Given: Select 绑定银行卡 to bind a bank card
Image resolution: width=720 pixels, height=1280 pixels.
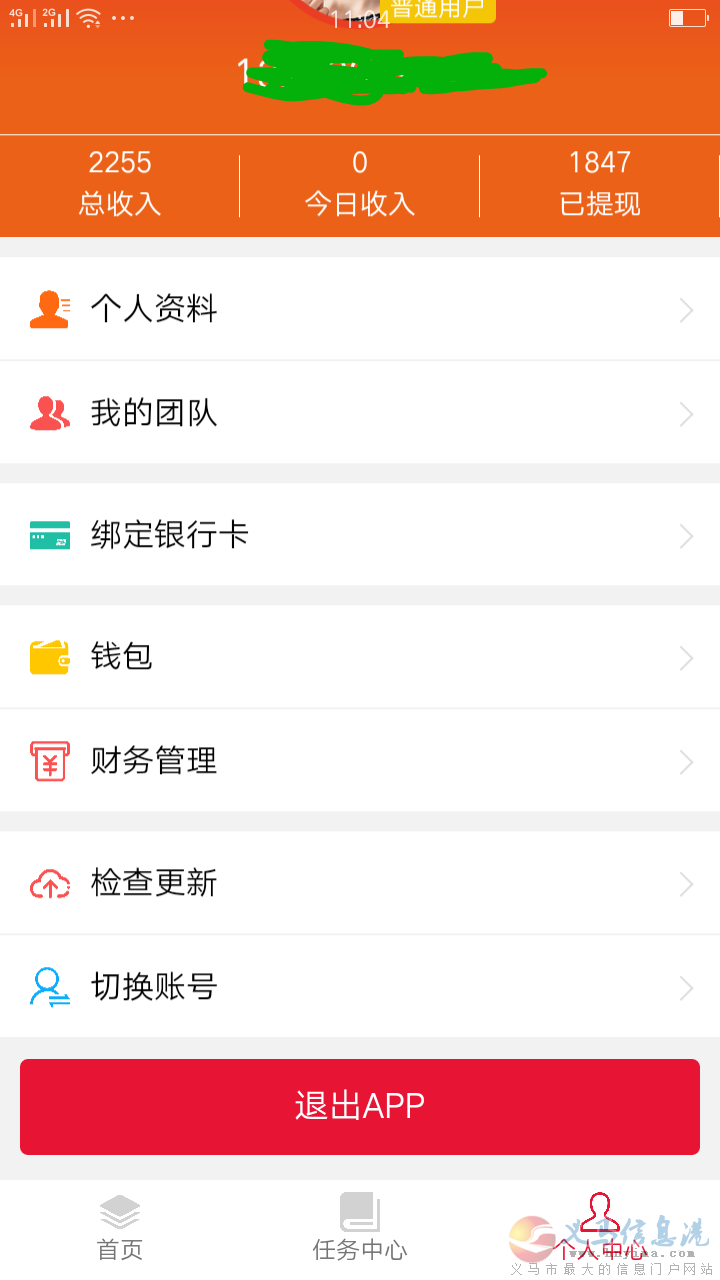Looking at the screenshot, I should click(360, 535).
